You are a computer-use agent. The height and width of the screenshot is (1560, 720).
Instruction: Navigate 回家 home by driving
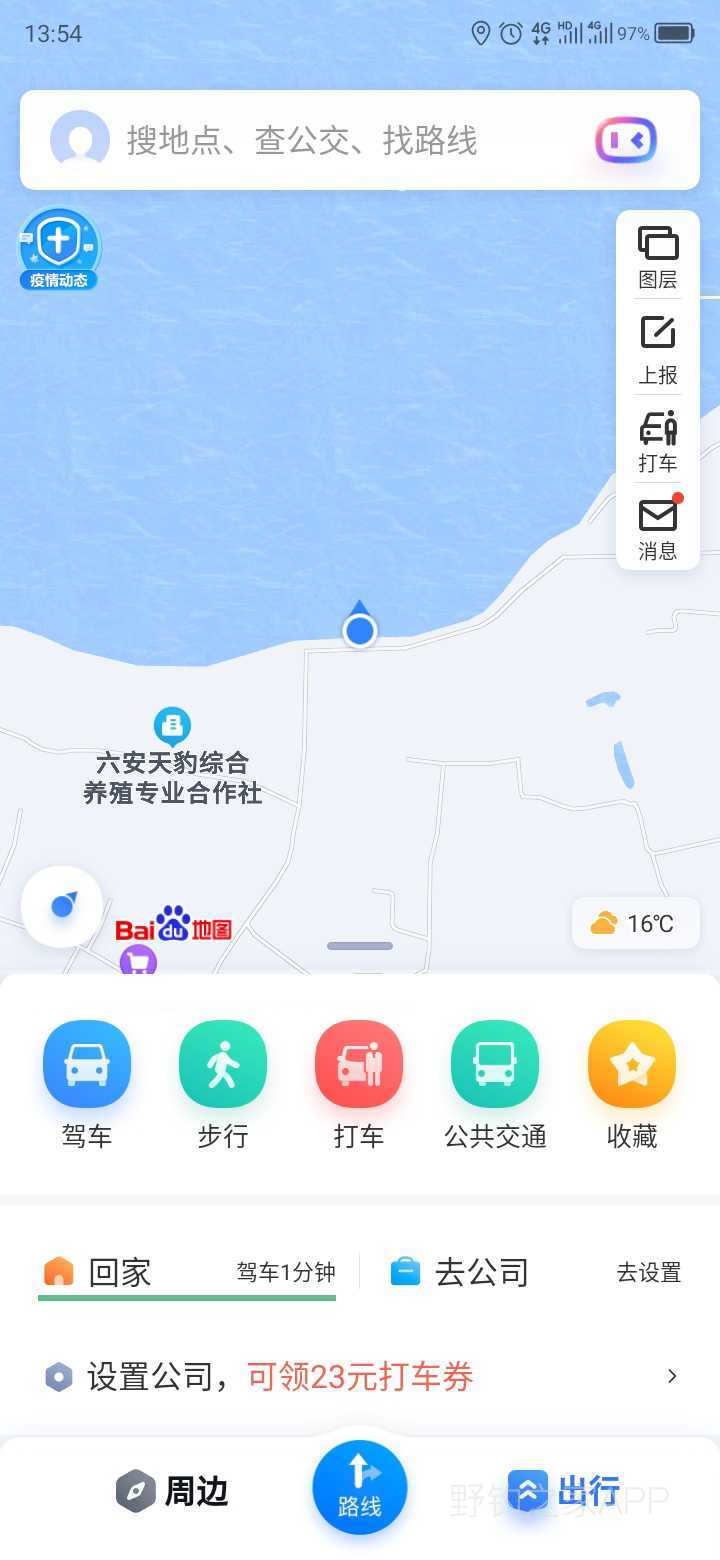coord(189,1272)
